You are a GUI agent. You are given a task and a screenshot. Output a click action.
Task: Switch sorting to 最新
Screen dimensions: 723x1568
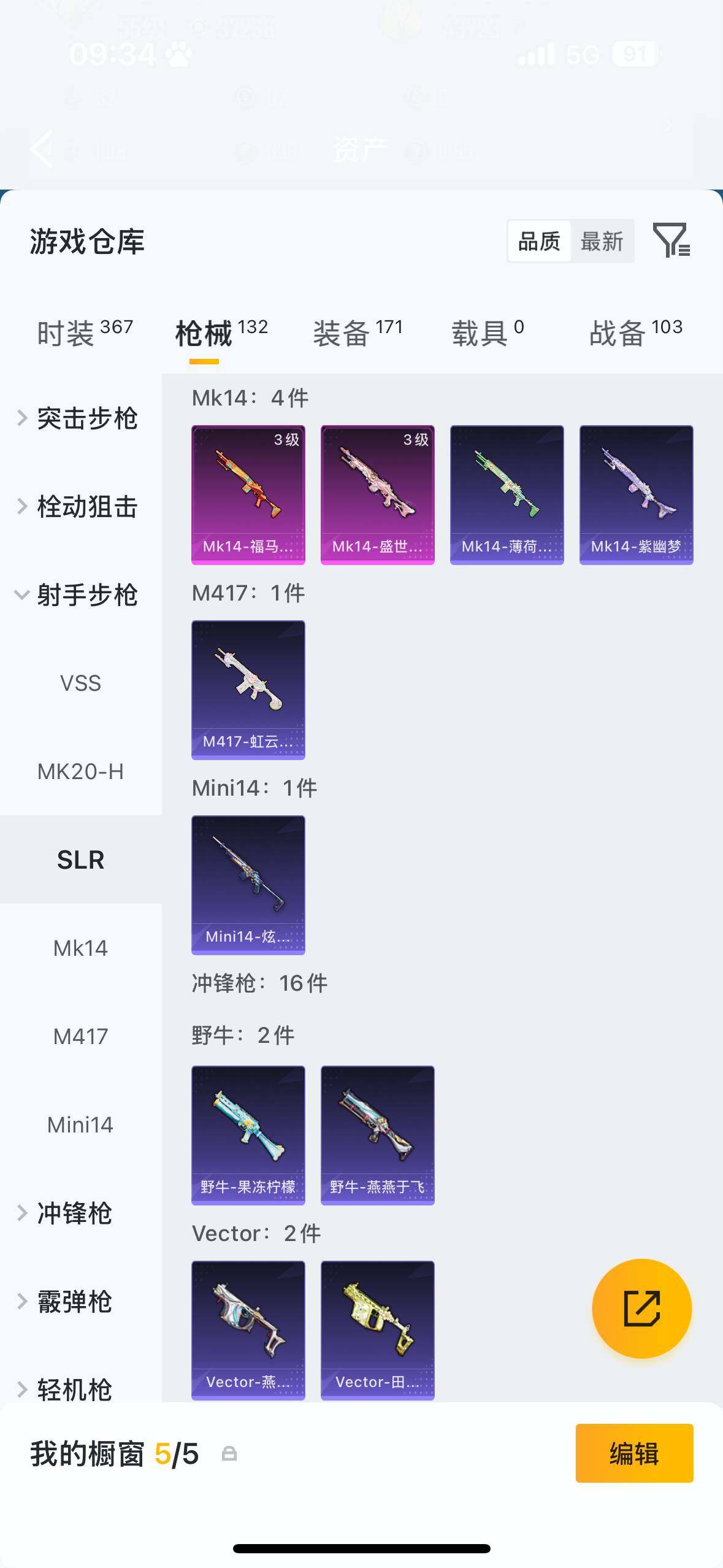(x=603, y=241)
